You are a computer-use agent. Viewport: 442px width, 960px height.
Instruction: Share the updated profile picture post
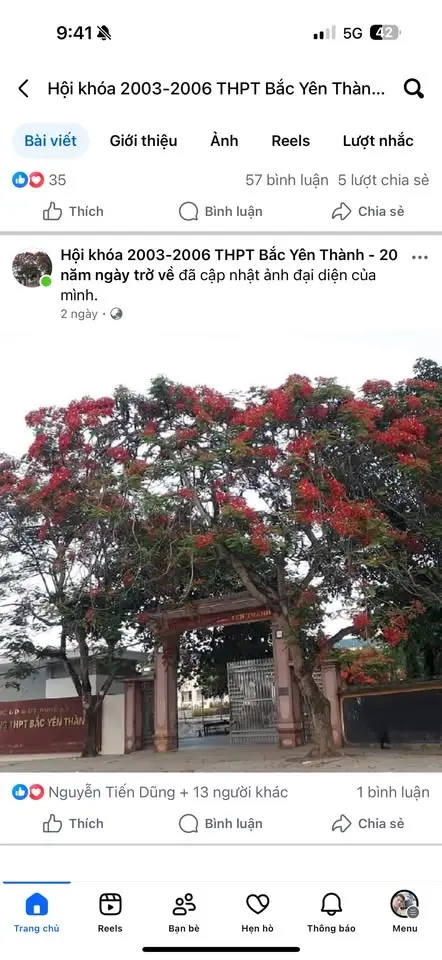(x=368, y=823)
